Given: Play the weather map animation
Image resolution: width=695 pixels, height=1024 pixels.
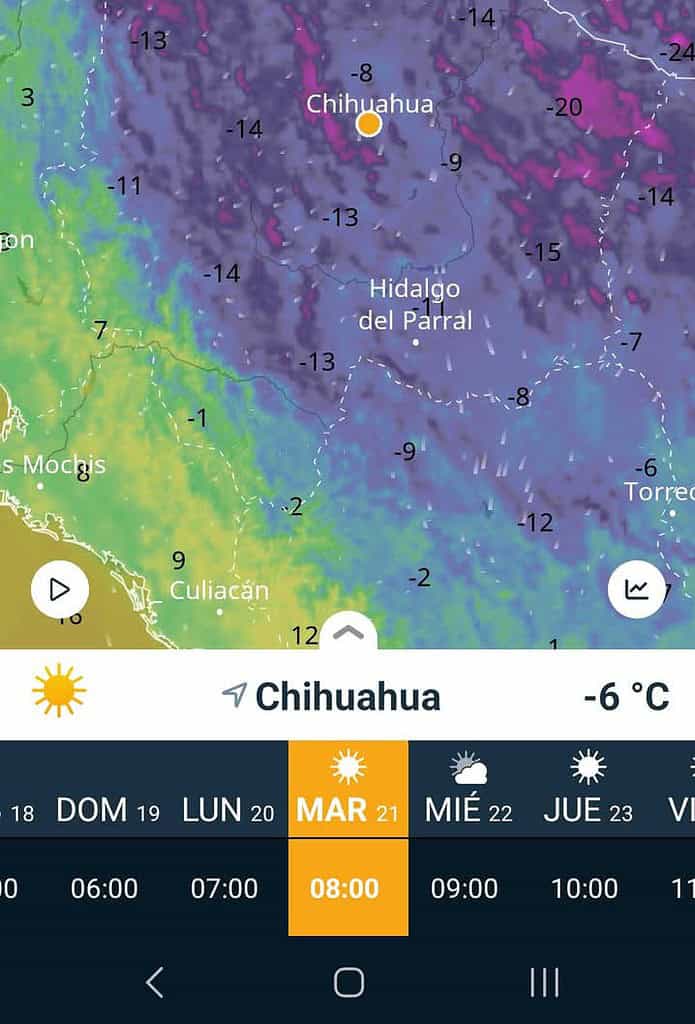Looking at the screenshot, I should (x=60, y=589).
